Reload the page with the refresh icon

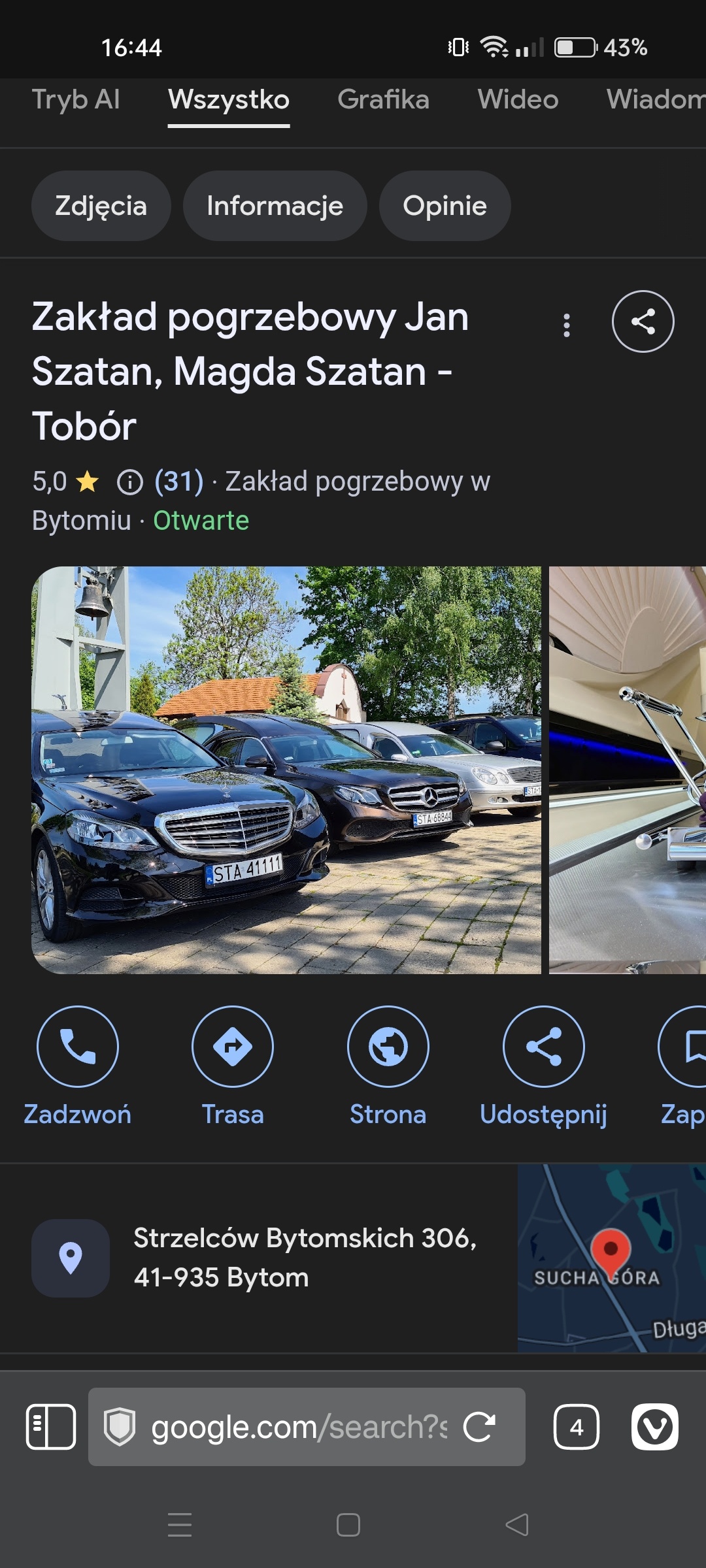[x=482, y=1427]
